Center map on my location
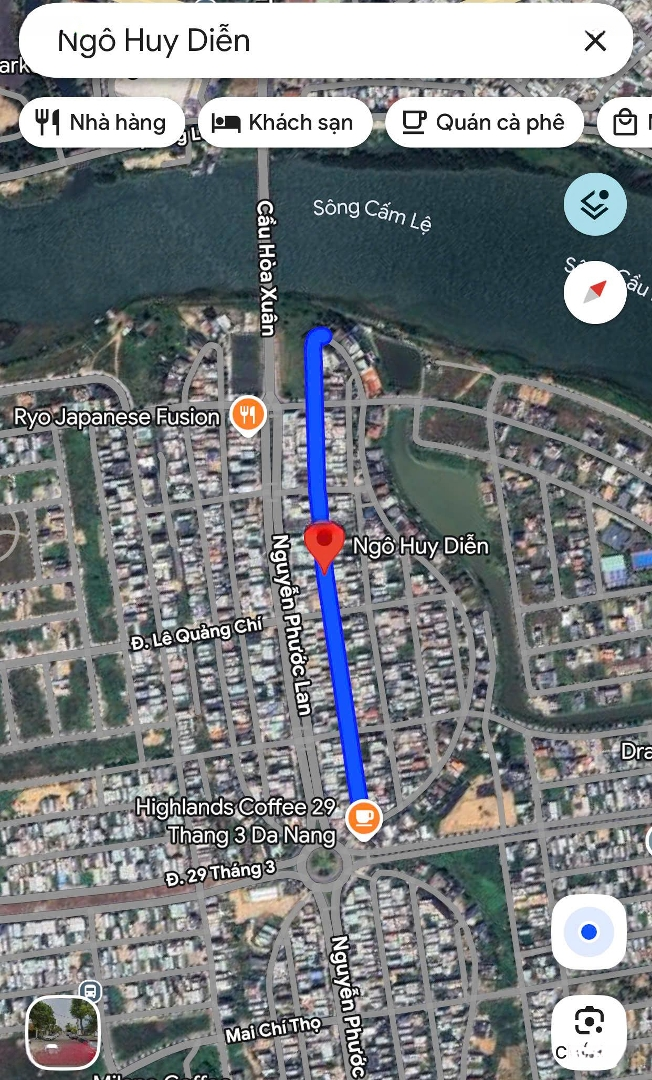The image size is (652, 1080). point(588,932)
